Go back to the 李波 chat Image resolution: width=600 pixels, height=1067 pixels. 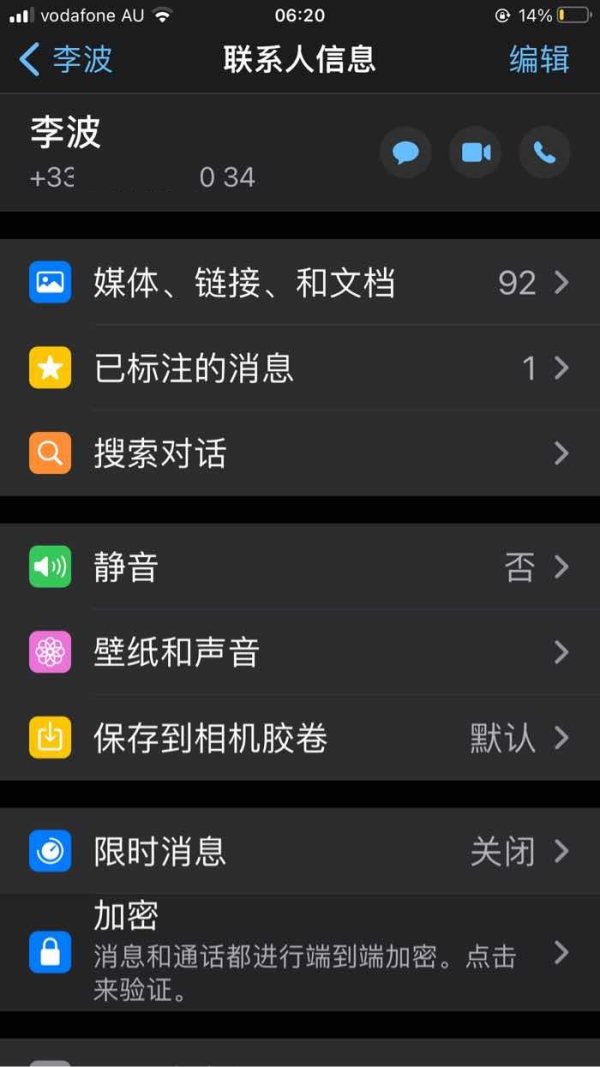point(65,59)
